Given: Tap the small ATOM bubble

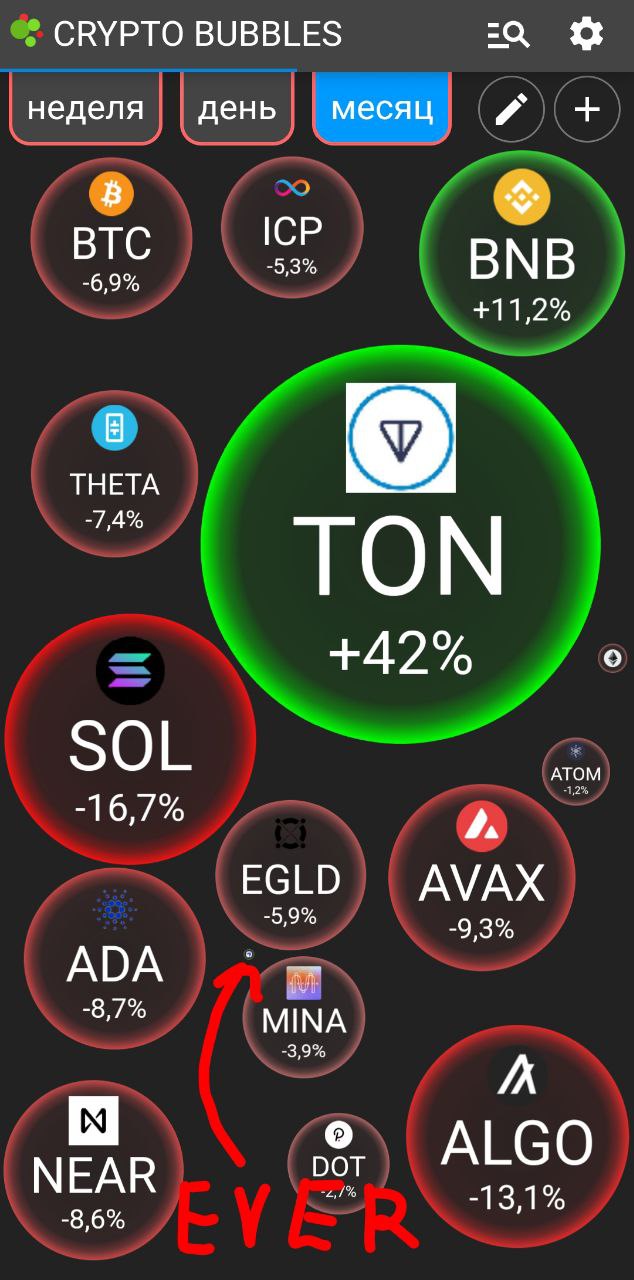Looking at the screenshot, I should 576,772.
